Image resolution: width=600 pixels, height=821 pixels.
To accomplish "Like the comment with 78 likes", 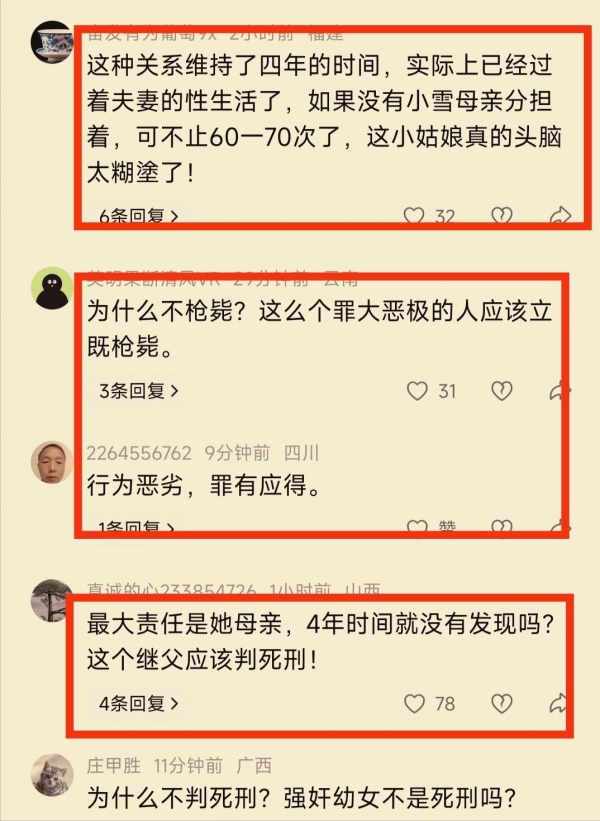I will (x=415, y=704).
